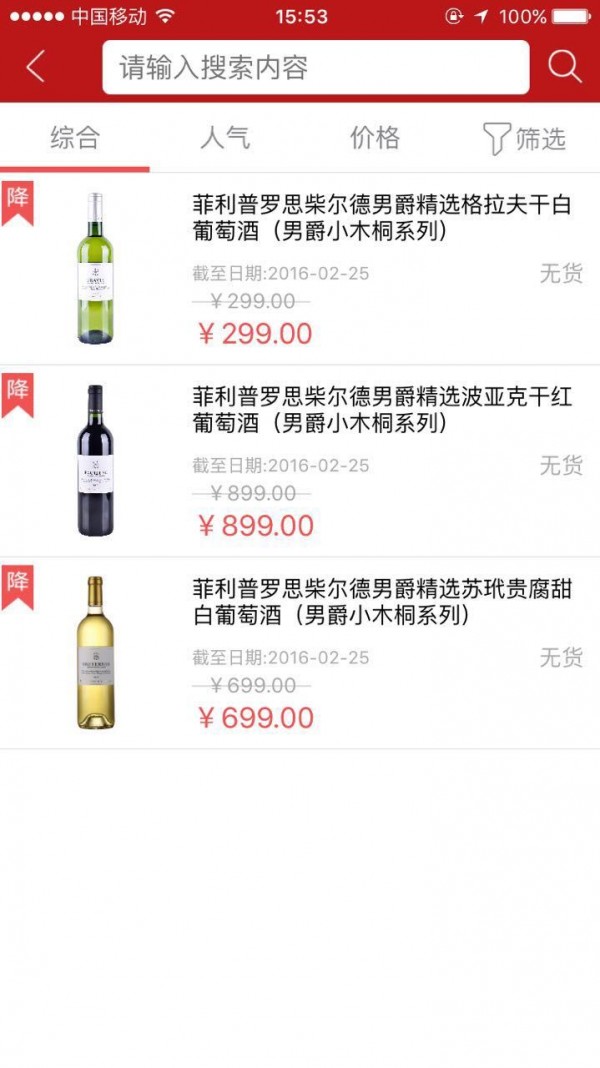Tap the 请输入搜索内容 search field

point(315,68)
